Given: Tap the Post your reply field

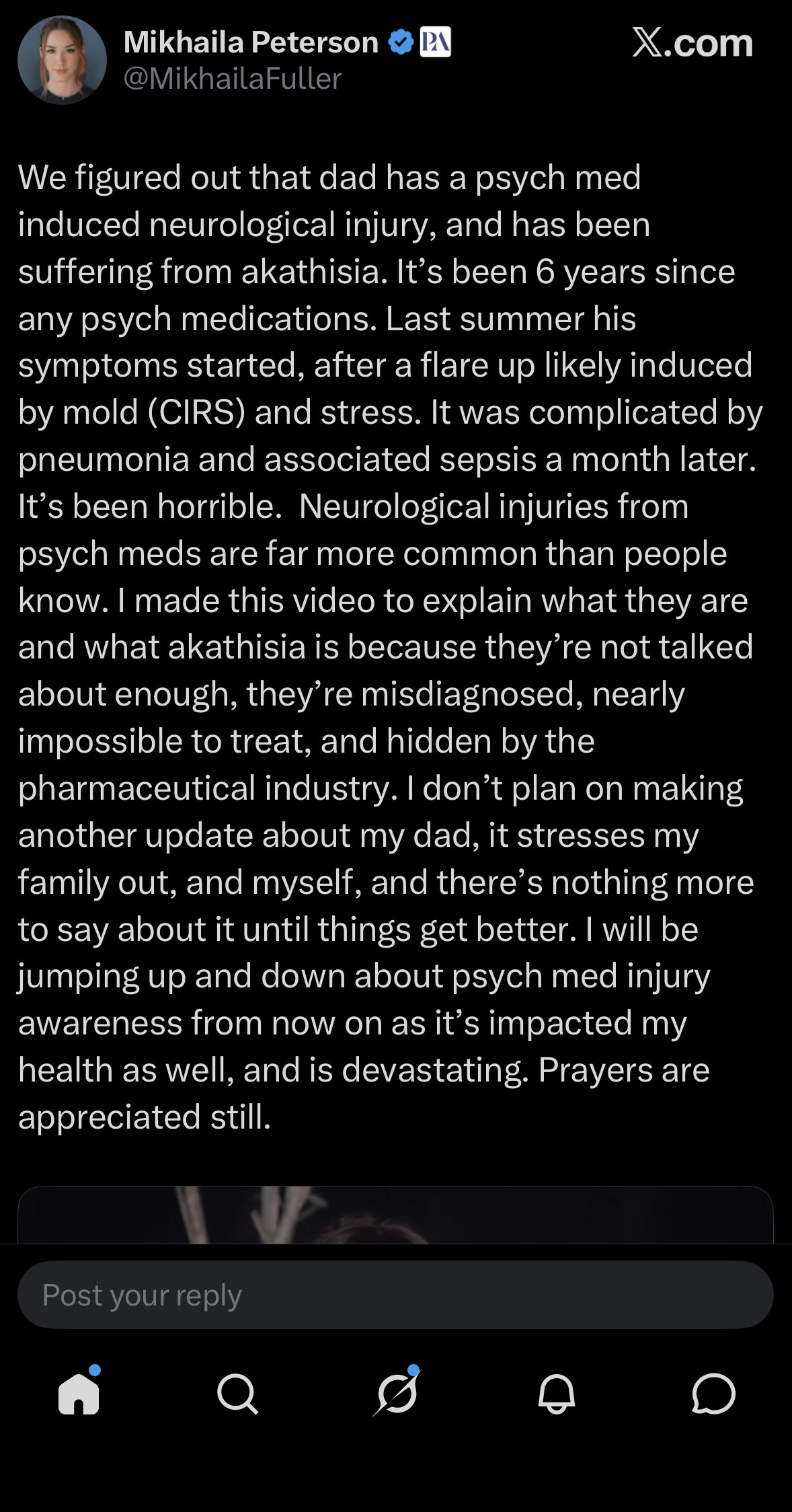Looking at the screenshot, I should (395, 1295).
